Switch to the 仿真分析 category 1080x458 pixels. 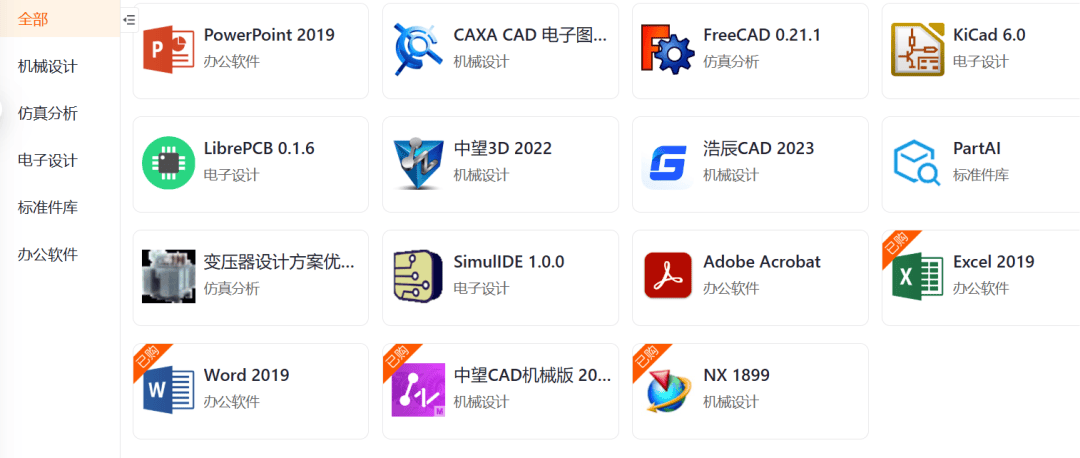click(48, 113)
